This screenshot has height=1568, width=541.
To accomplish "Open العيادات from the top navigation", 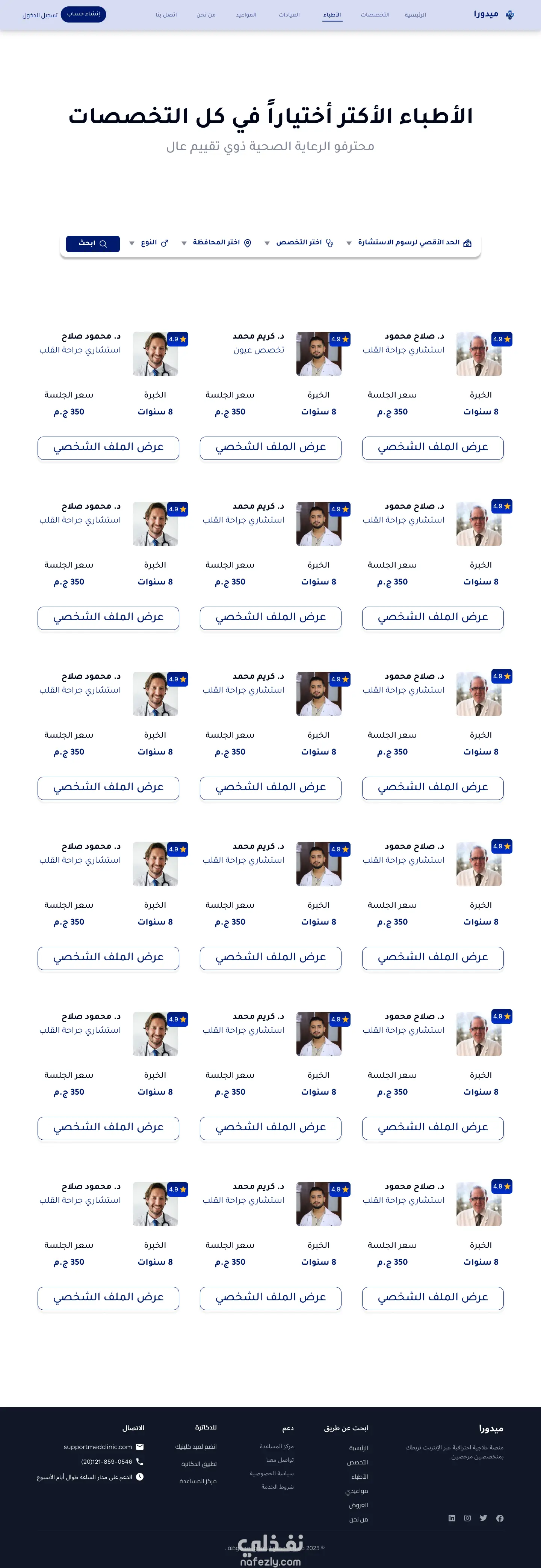I will pyautogui.click(x=289, y=15).
